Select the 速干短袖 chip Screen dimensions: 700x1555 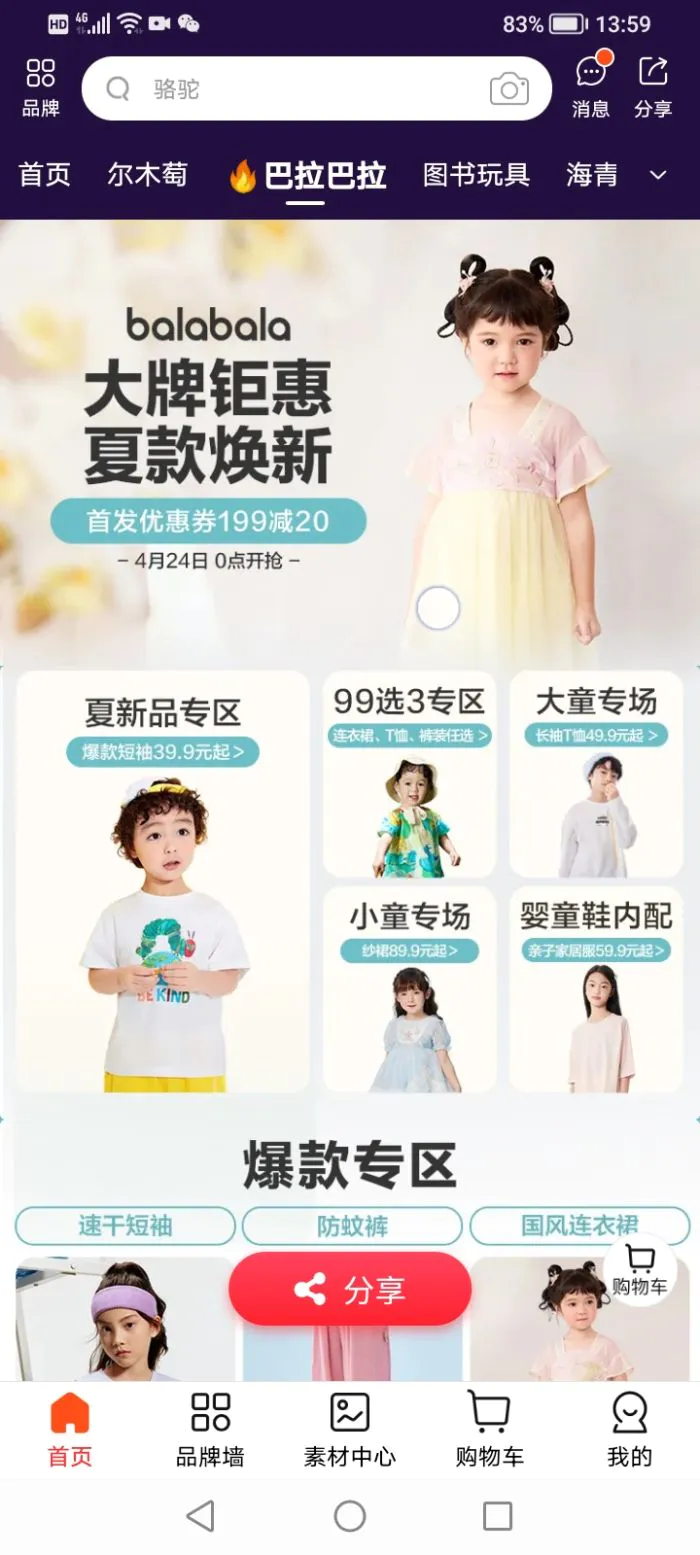125,1226
